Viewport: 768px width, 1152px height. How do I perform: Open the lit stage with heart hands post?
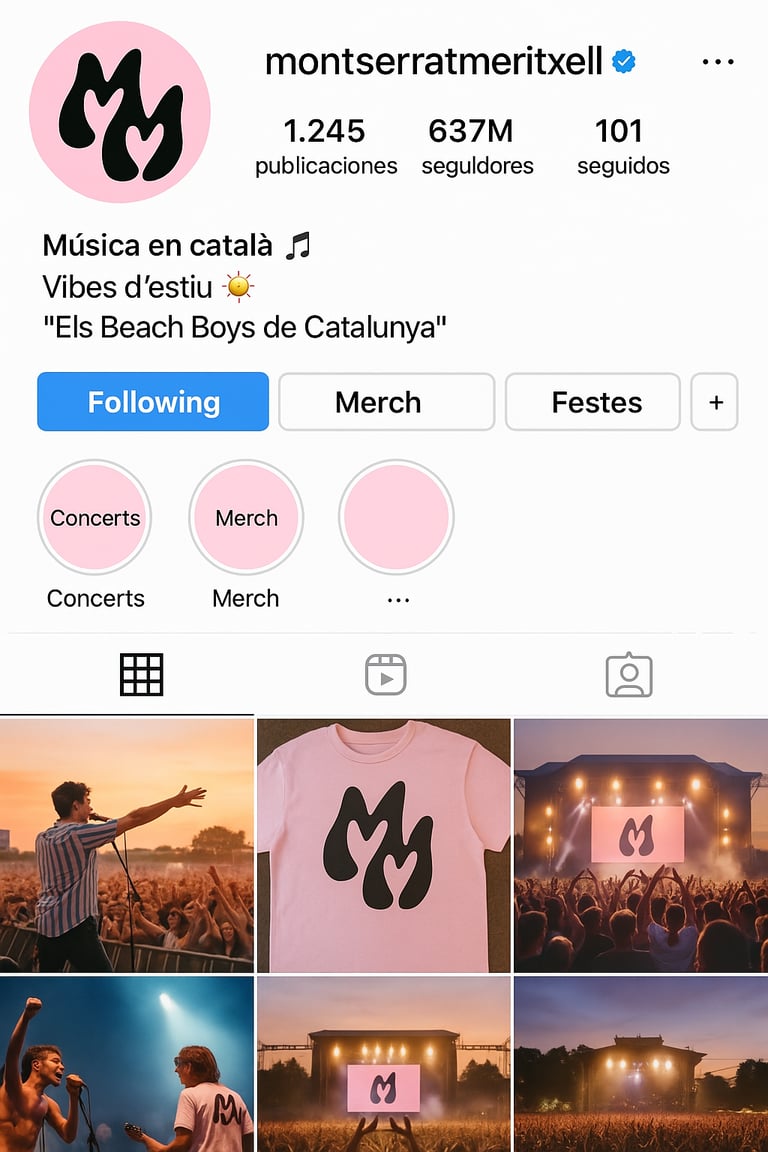pyautogui.click(x=641, y=845)
